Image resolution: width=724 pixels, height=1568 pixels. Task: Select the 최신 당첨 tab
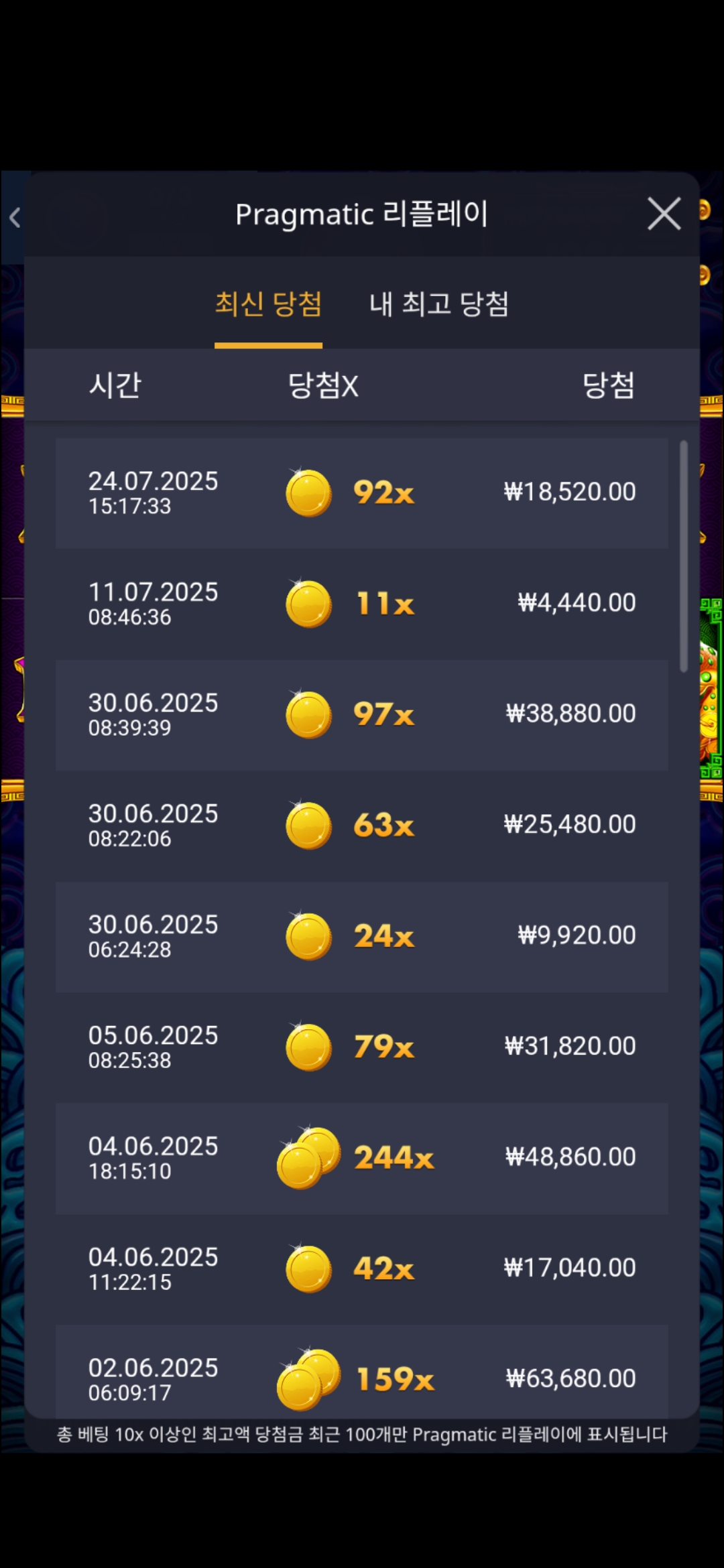tap(268, 304)
